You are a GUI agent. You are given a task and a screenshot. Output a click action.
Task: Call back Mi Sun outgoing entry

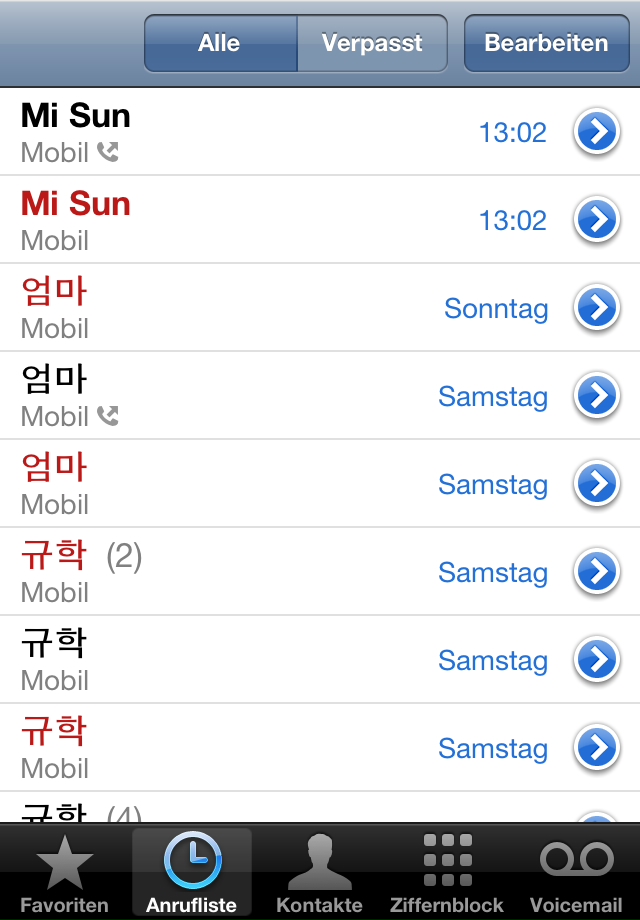click(x=250, y=132)
